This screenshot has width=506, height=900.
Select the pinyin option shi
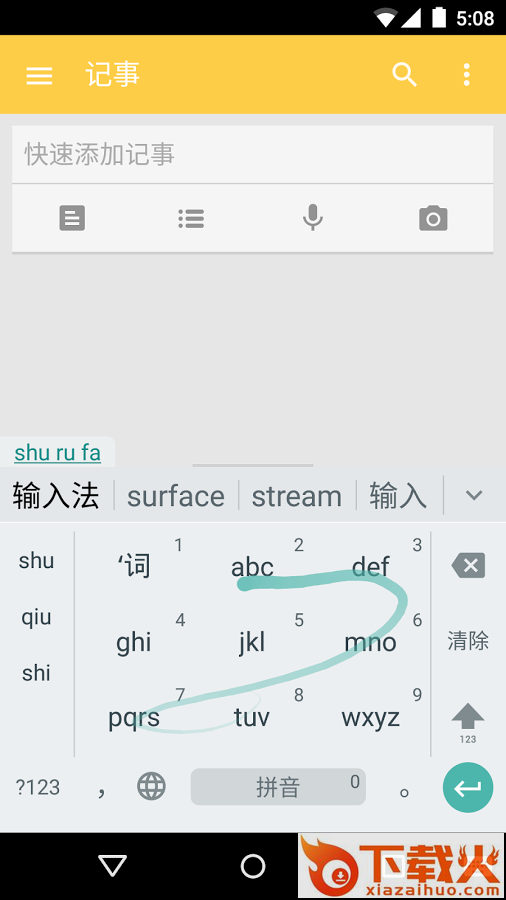[36, 673]
